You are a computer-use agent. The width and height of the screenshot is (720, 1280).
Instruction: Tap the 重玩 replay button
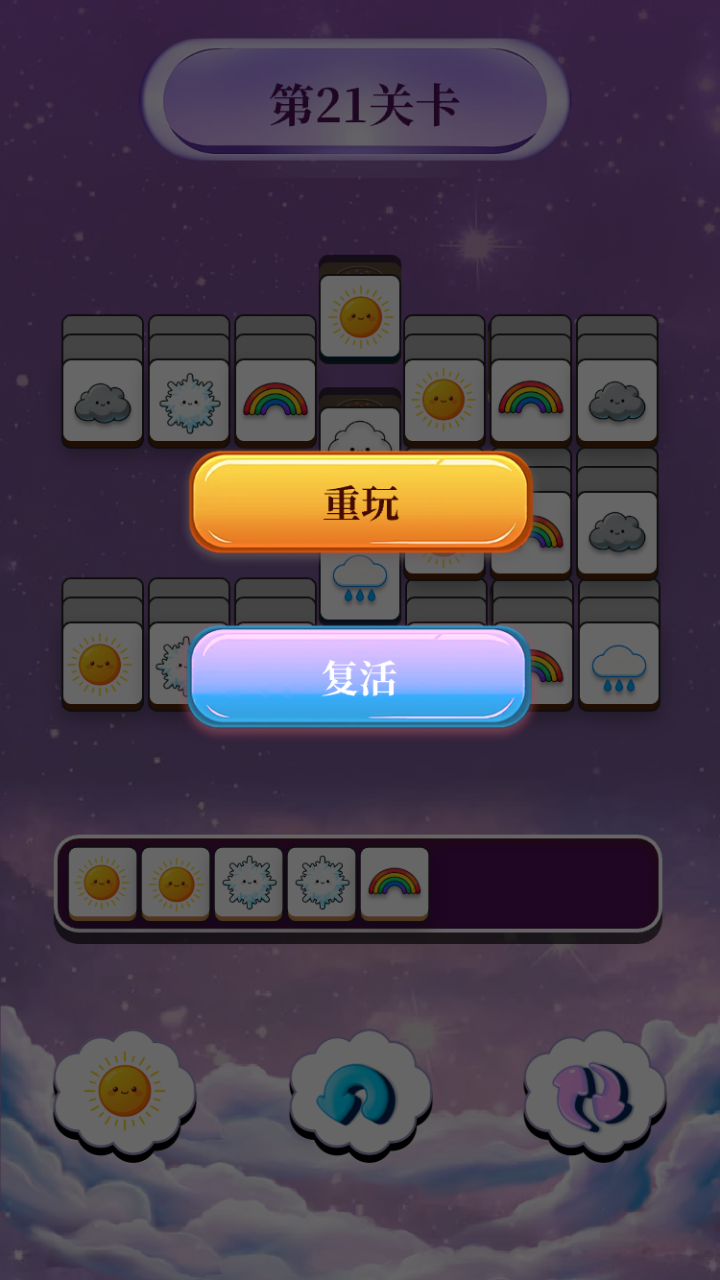coord(360,502)
